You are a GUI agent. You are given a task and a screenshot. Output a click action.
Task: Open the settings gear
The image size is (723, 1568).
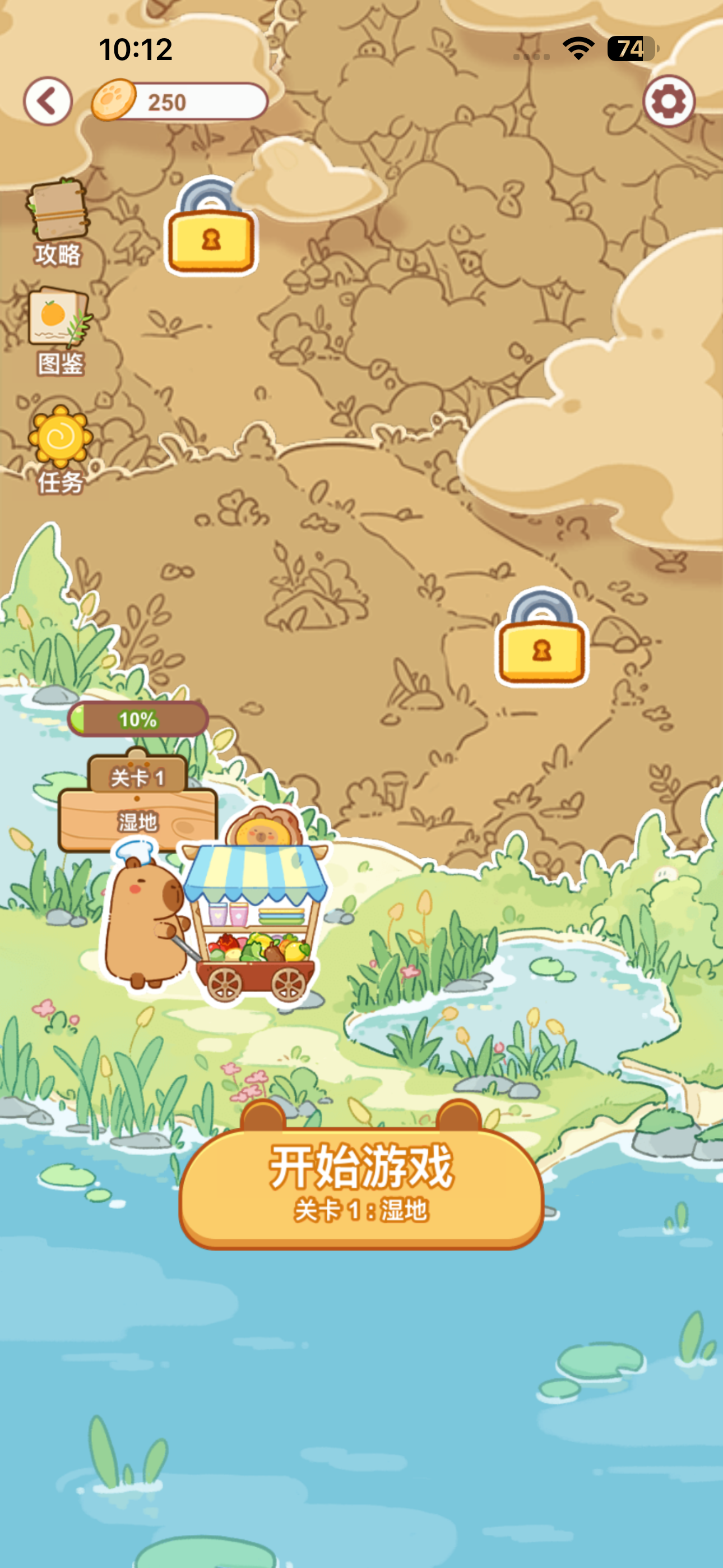pos(668,101)
